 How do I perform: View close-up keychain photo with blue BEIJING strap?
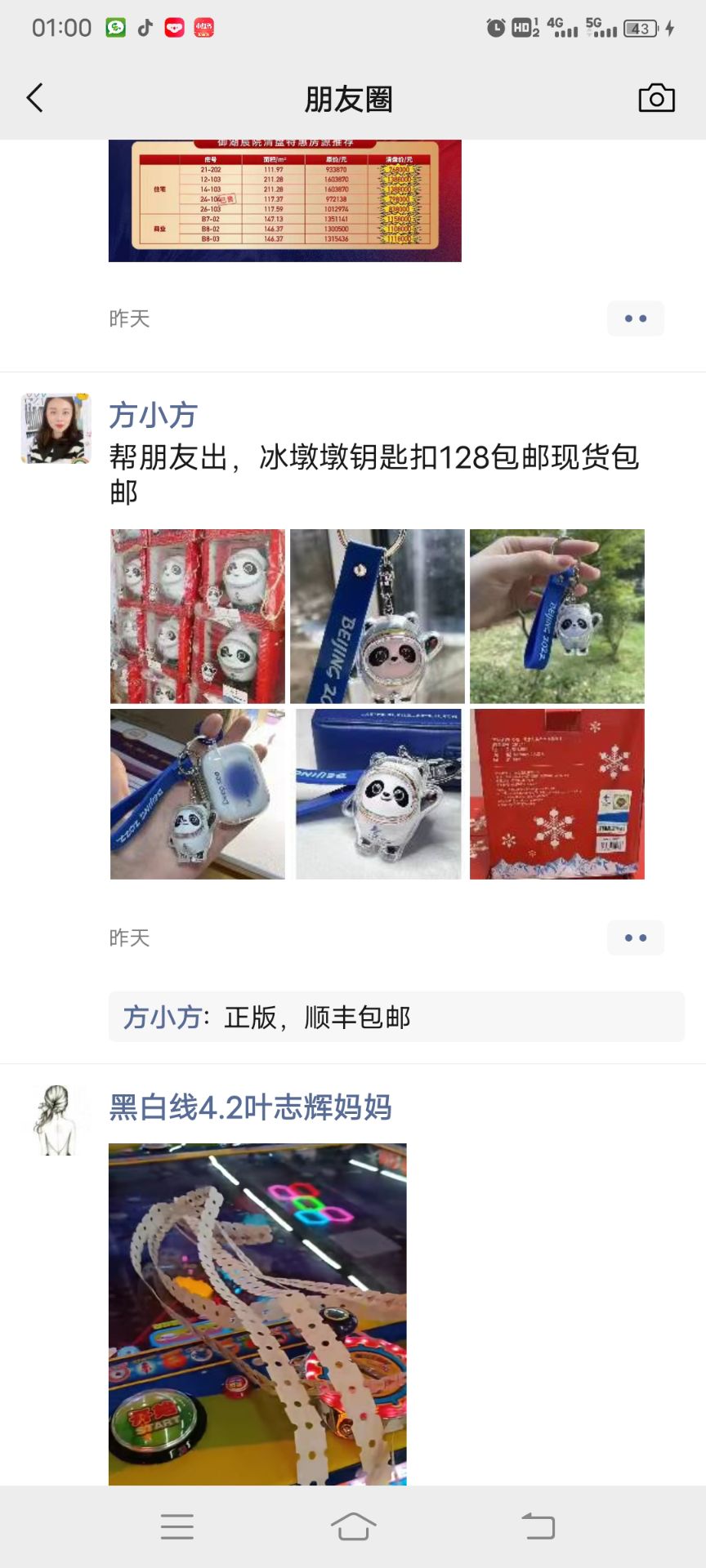point(377,616)
